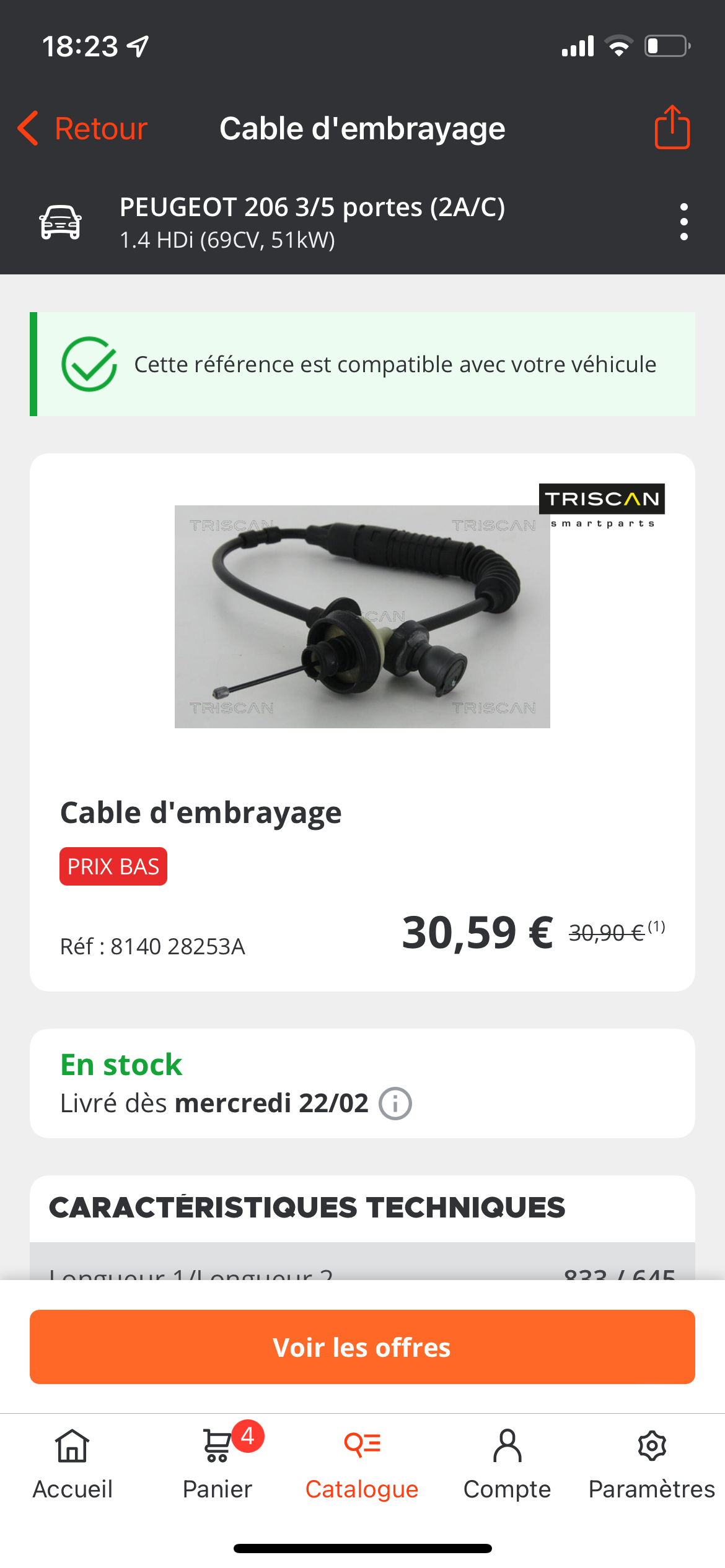Share this clutch cable product
The image size is (725, 1568).
pyautogui.click(x=672, y=128)
